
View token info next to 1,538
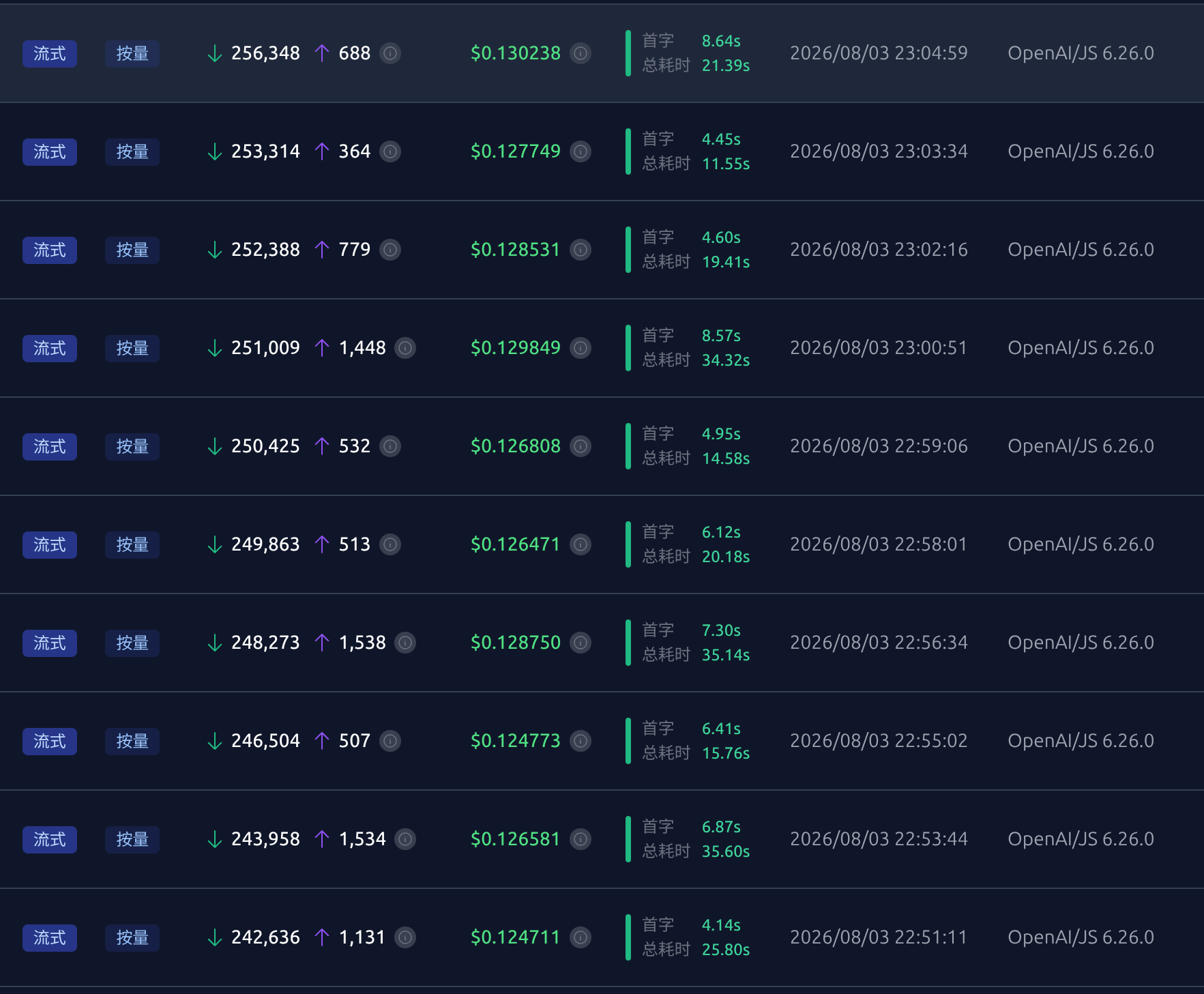coord(405,643)
